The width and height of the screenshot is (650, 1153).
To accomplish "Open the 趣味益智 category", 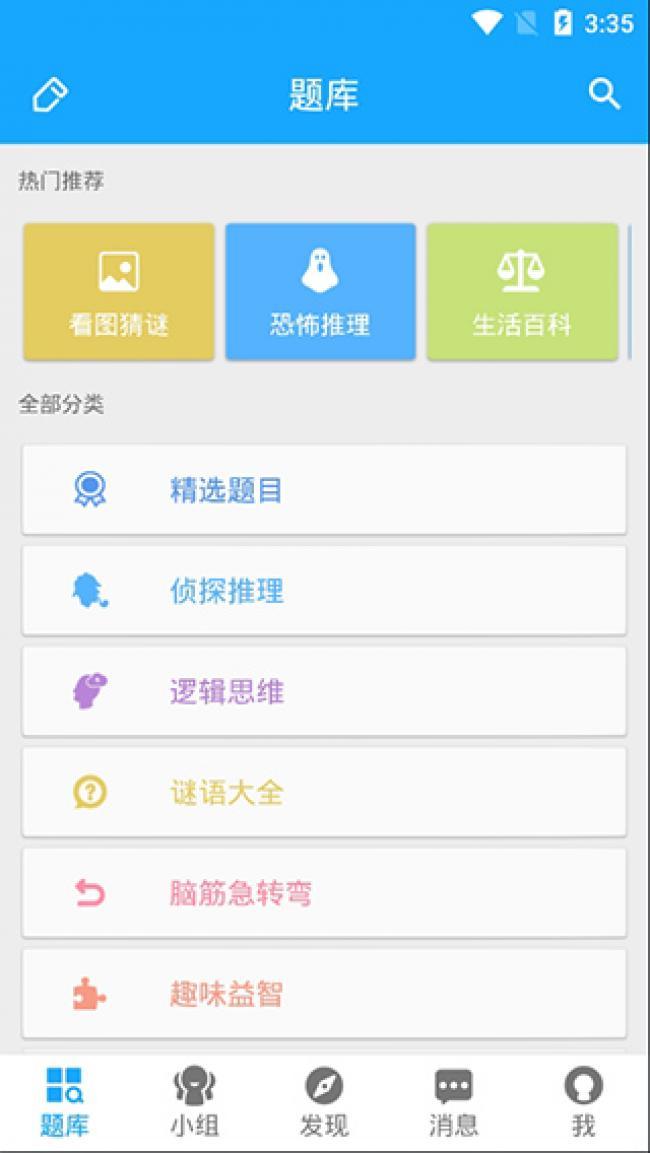I will coord(324,994).
